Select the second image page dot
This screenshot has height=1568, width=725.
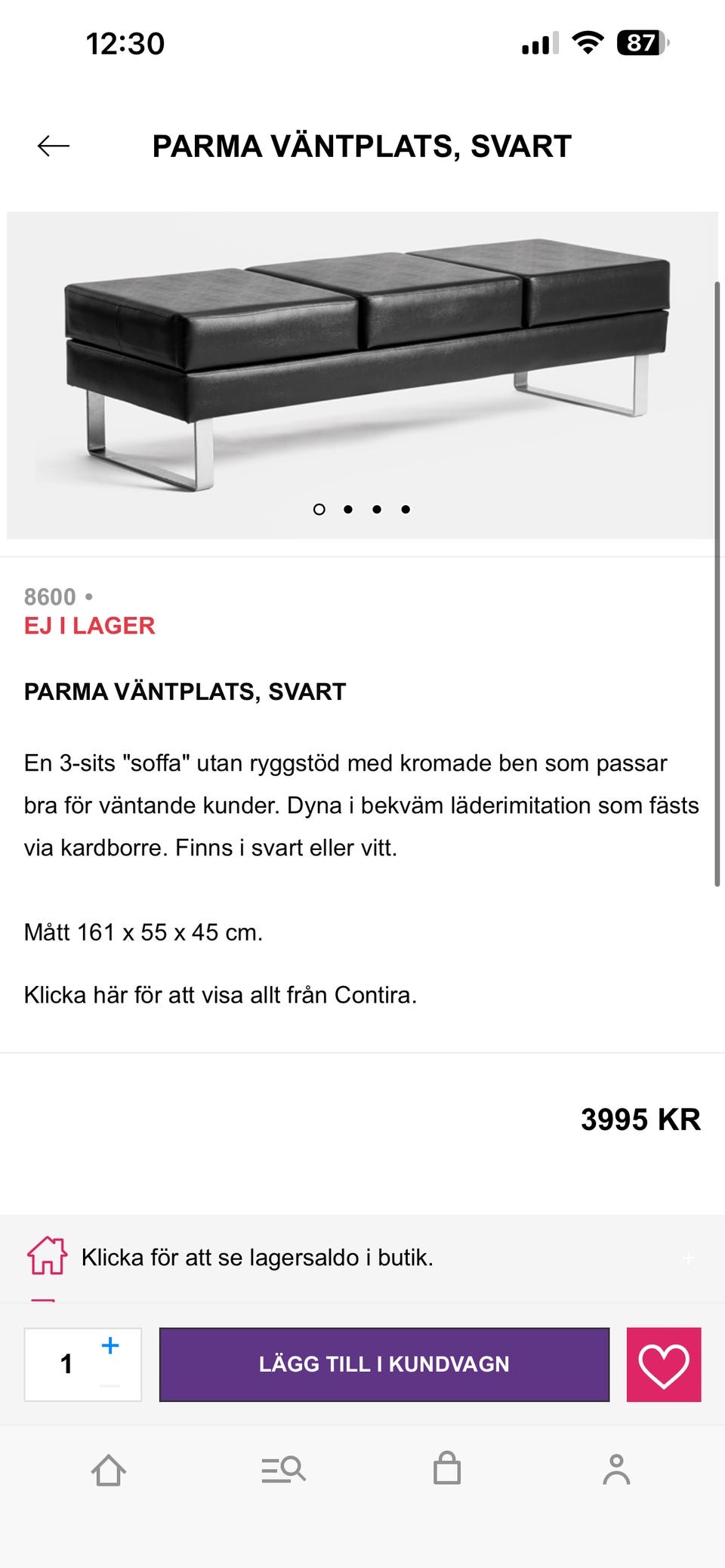click(x=348, y=510)
